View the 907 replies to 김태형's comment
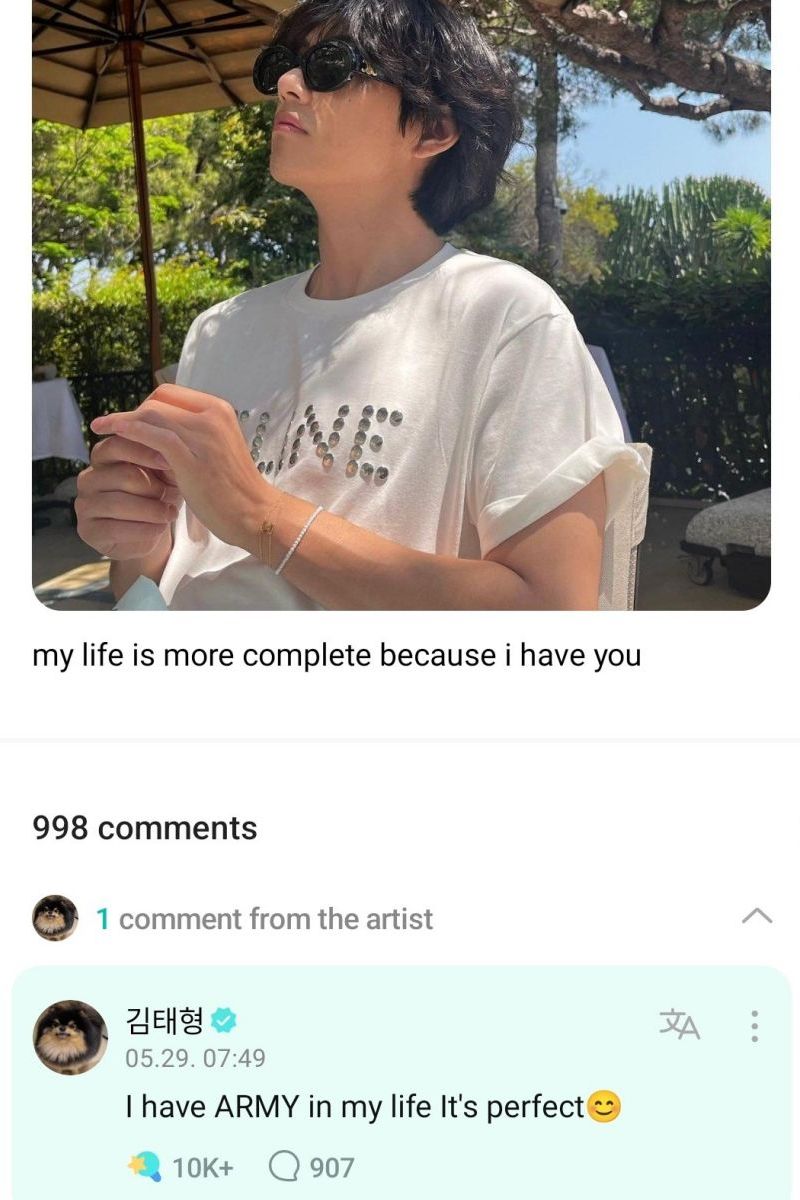Viewport: 800px width, 1200px height. [x=312, y=1166]
